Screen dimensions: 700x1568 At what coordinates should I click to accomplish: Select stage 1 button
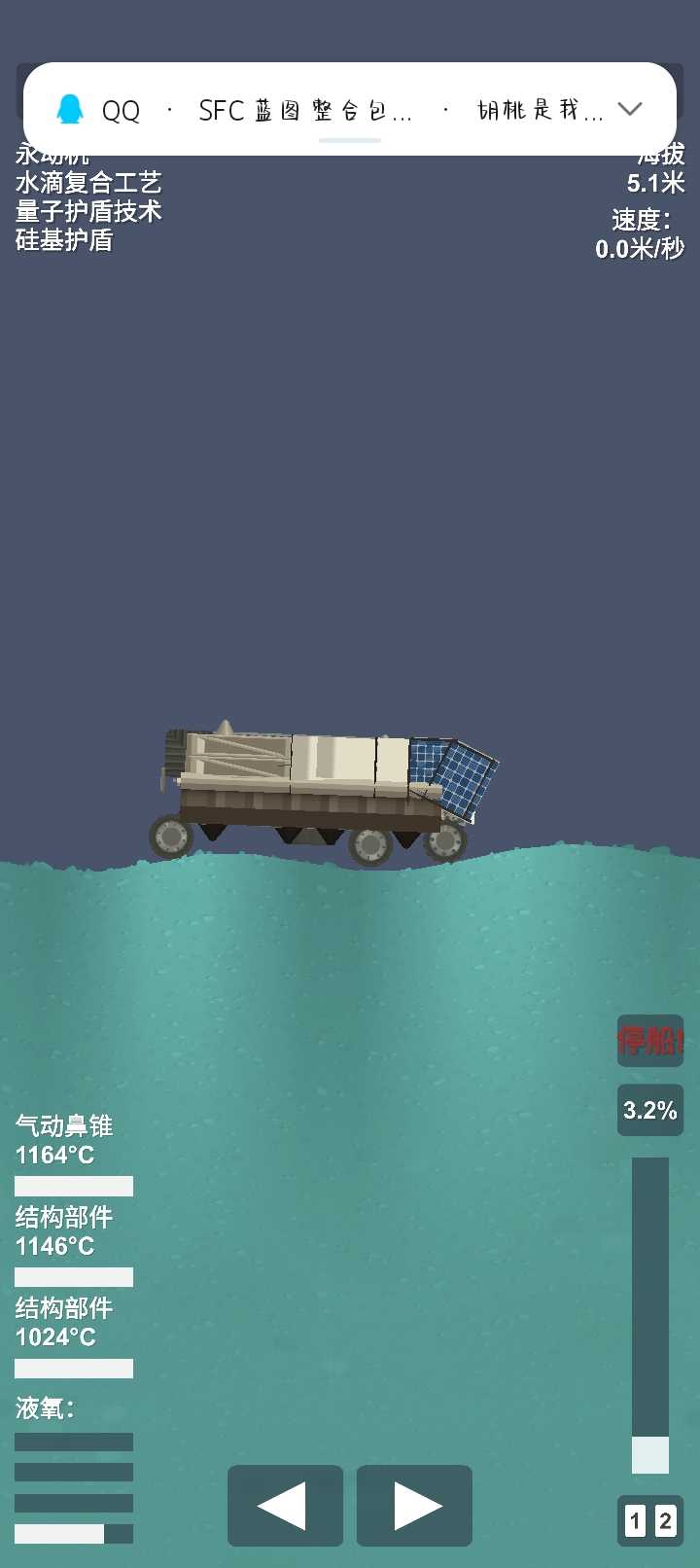pos(636,1520)
